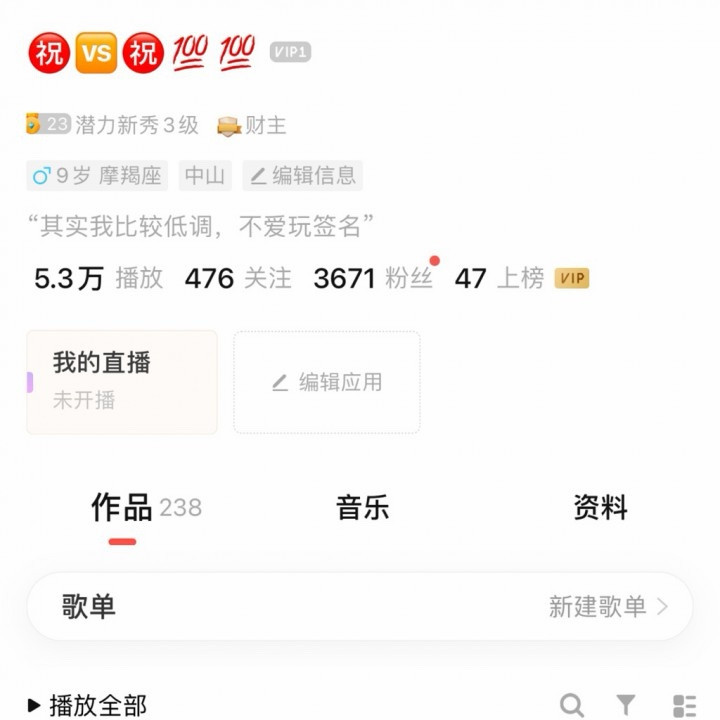This screenshot has height=720, width=720.
Task: Open 我的直播 card
Action: [121, 382]
